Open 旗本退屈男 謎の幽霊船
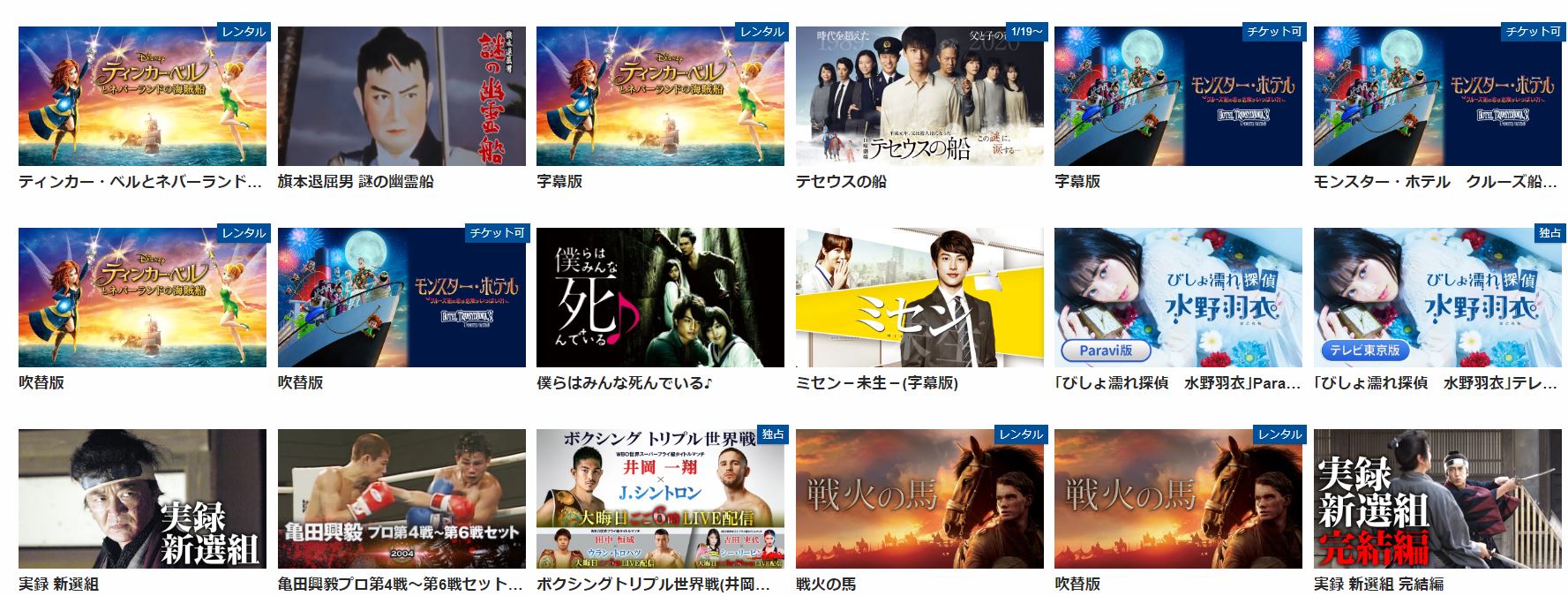 (401, 96)
